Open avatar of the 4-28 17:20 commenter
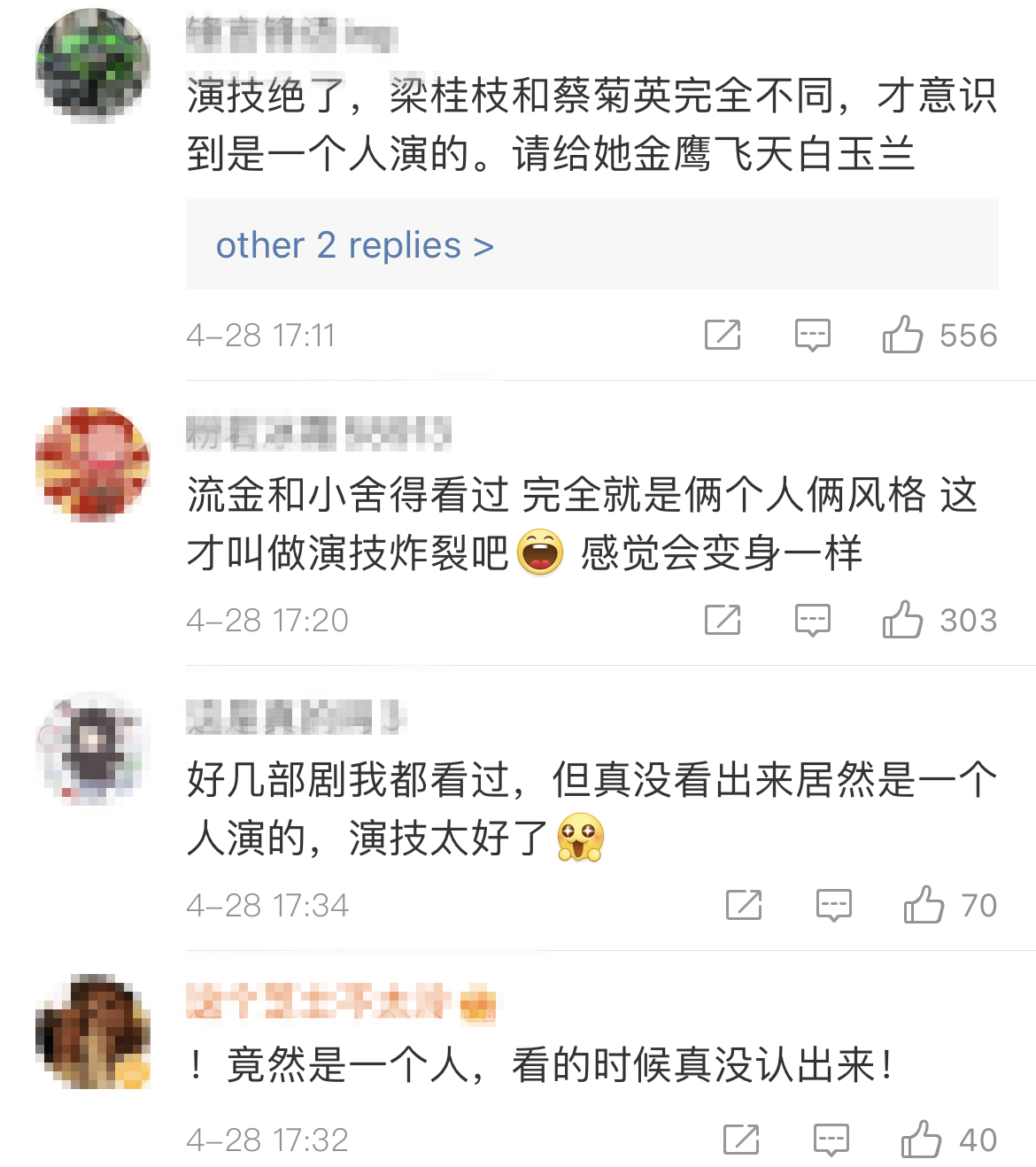Screen dimensions: 1036x1167 pyautogui.click(x=93, y=464)
